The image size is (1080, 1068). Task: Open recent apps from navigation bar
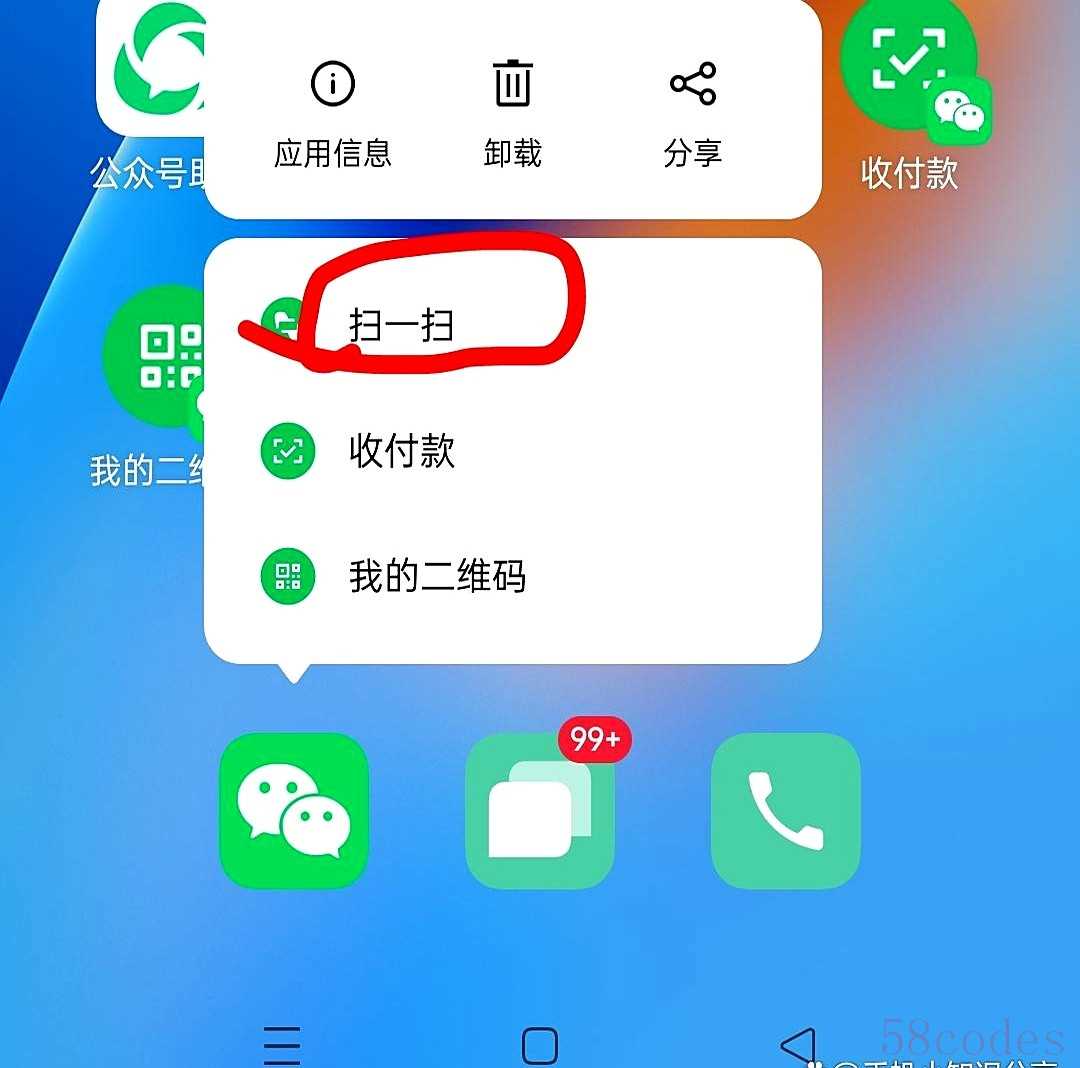pos(282,1046)
